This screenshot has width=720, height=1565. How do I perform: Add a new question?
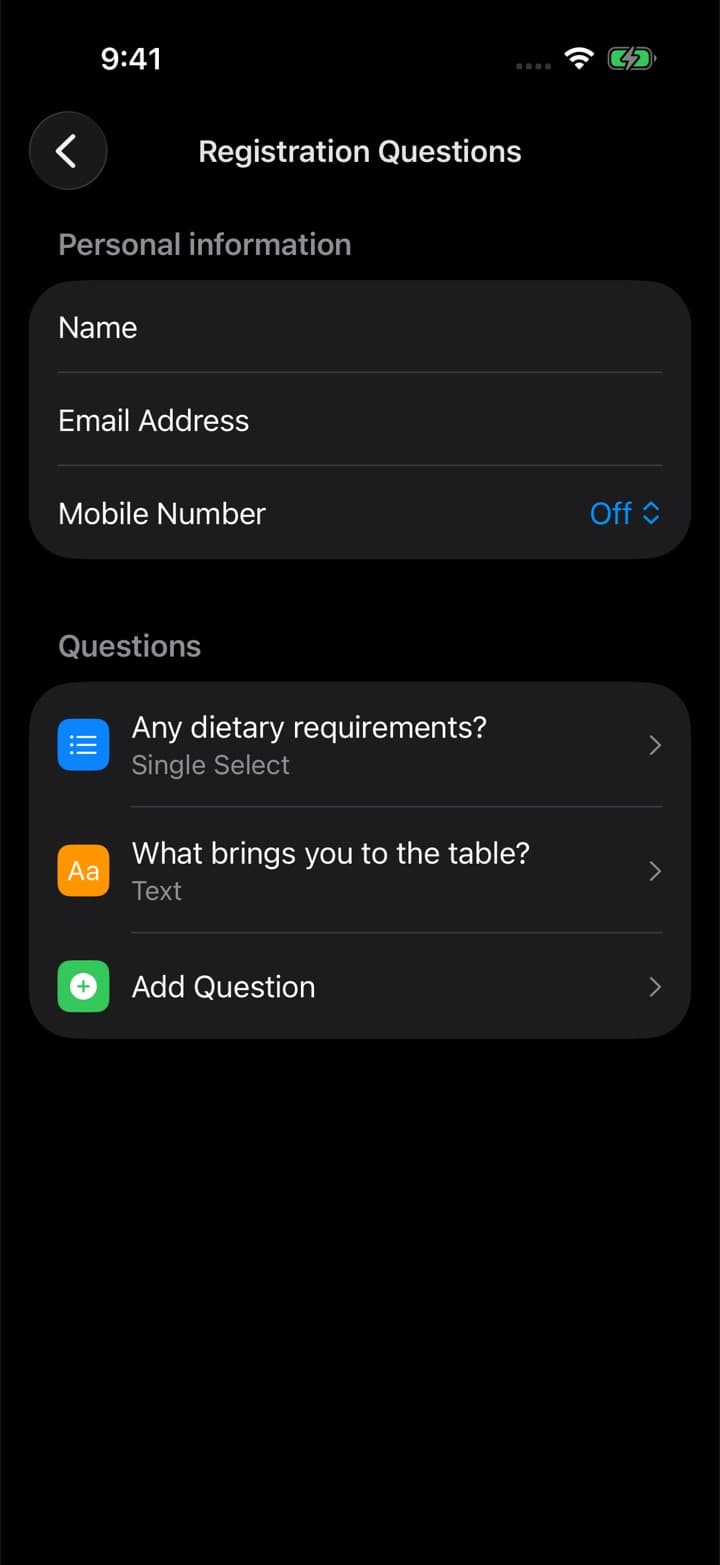pyautogui.click(x=360, y=986)
